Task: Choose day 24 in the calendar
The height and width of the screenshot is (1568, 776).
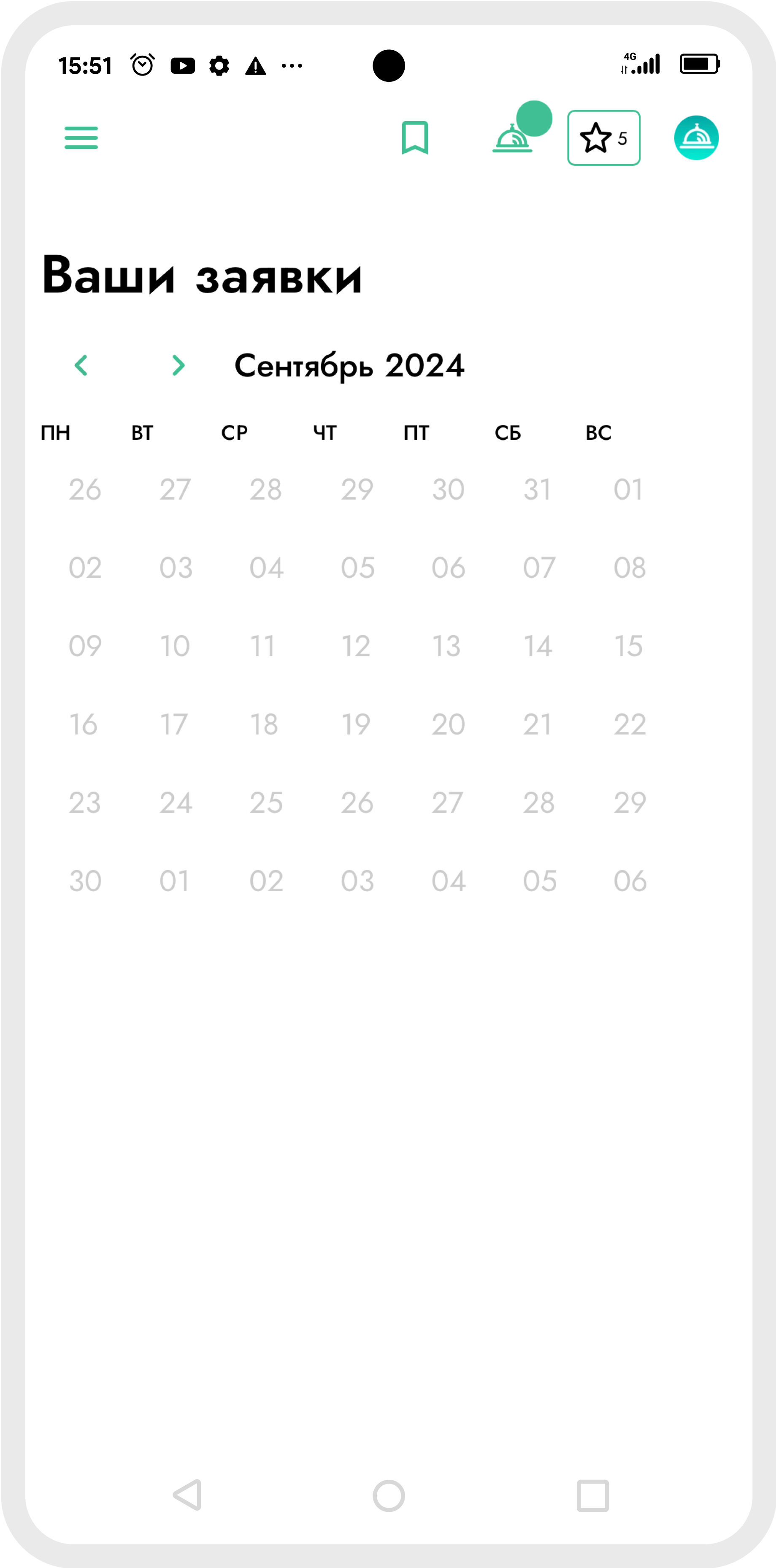Action: click(x=176, y=802)
